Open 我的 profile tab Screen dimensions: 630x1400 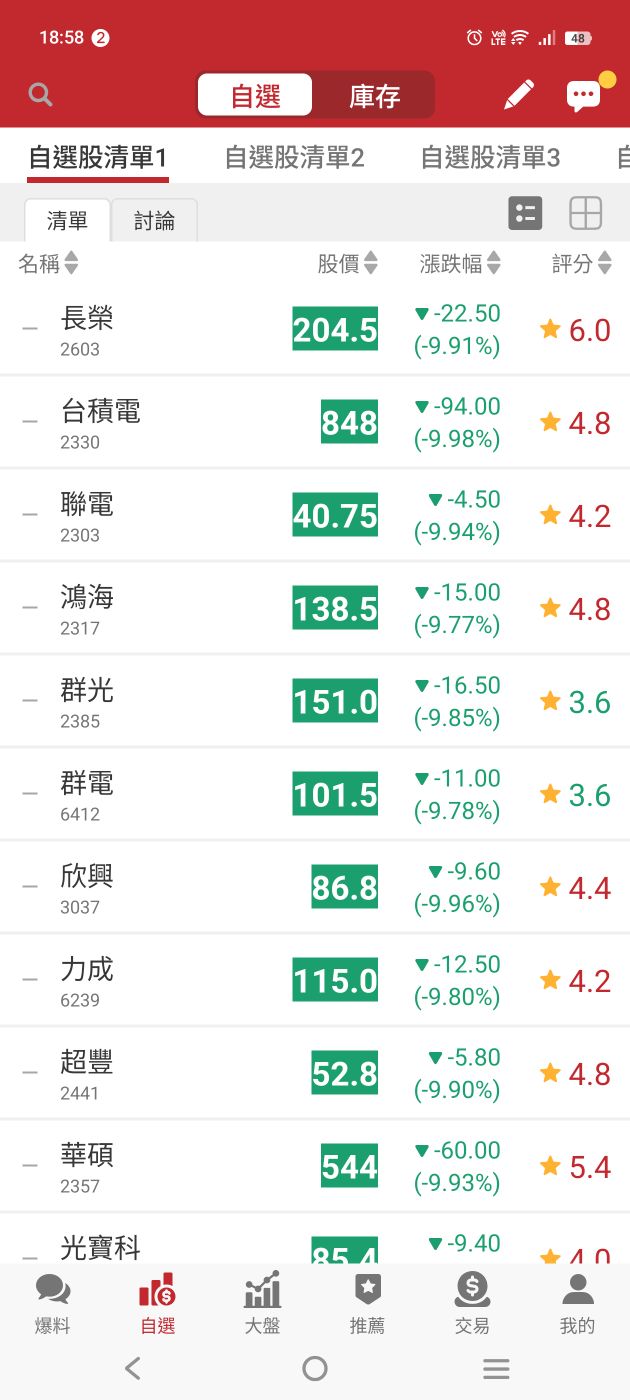click(x=577, y=1305)
